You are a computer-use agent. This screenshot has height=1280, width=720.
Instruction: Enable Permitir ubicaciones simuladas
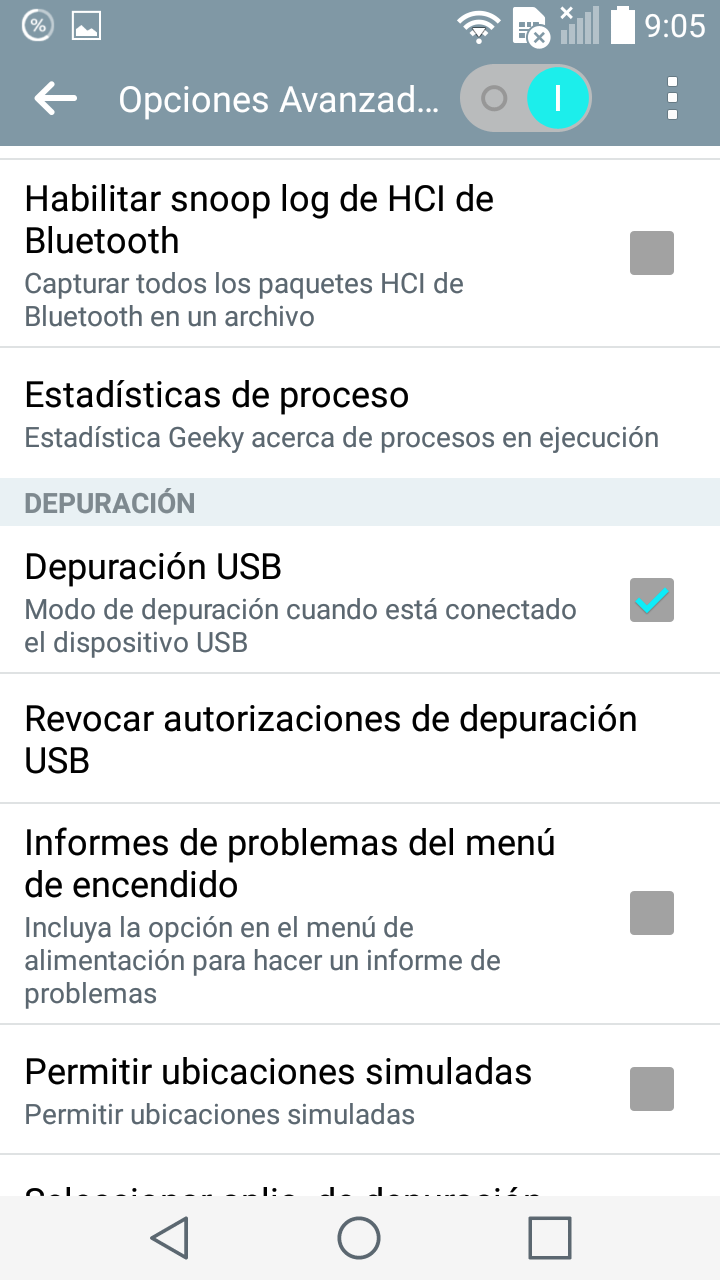tap(651, 1089)
